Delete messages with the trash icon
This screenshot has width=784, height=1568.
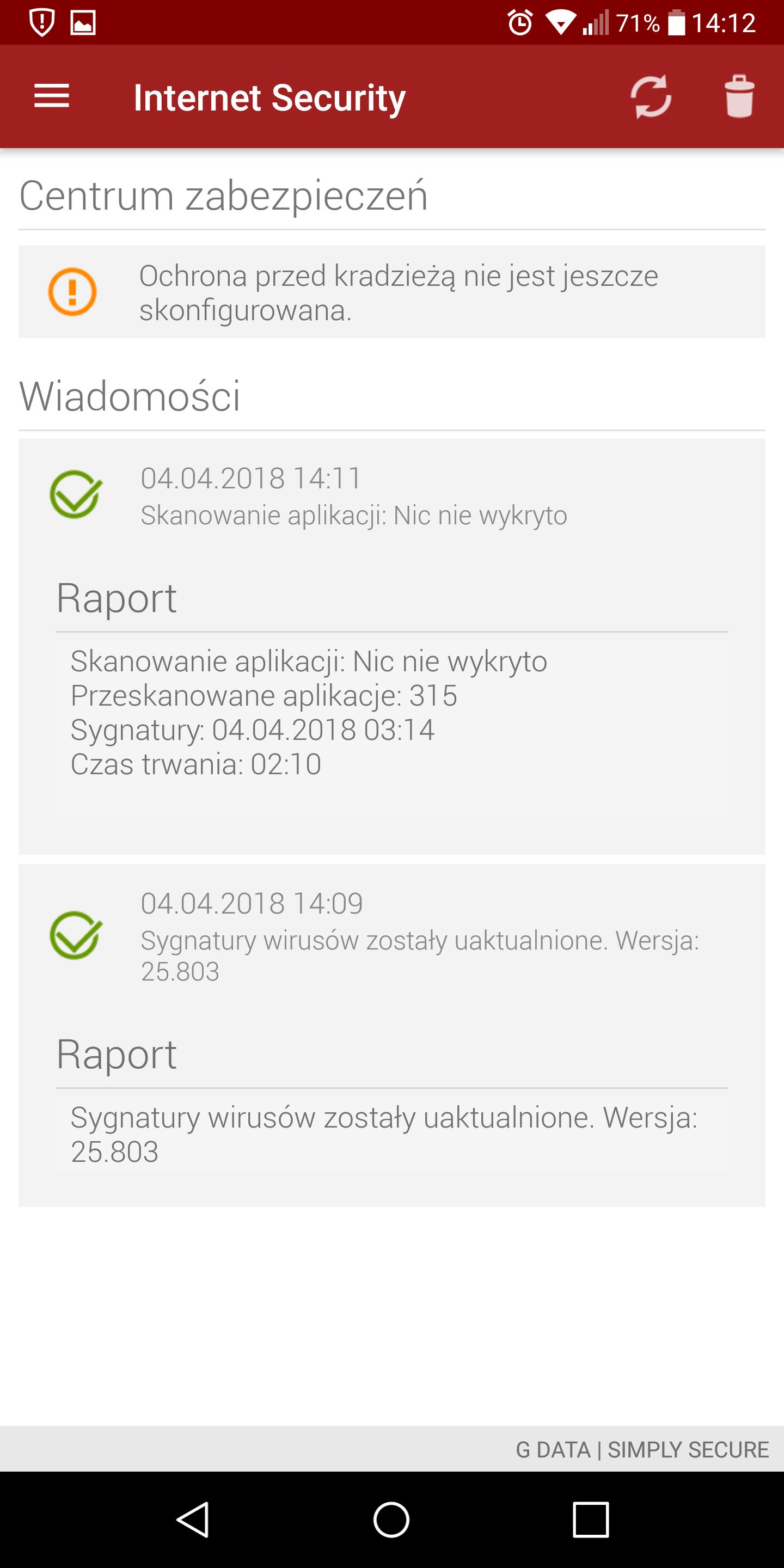pos(739,96)
